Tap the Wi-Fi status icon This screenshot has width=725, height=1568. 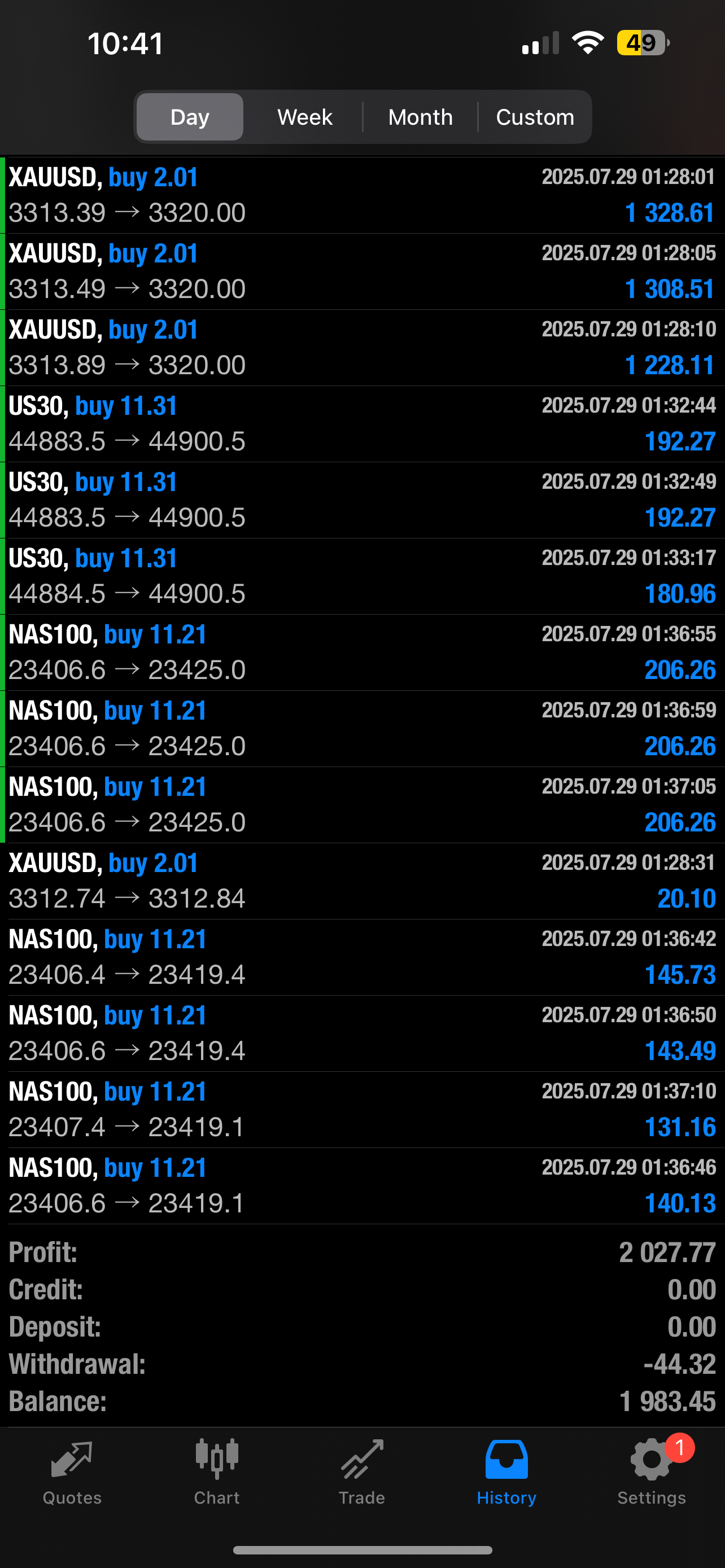tap(586, 41)
